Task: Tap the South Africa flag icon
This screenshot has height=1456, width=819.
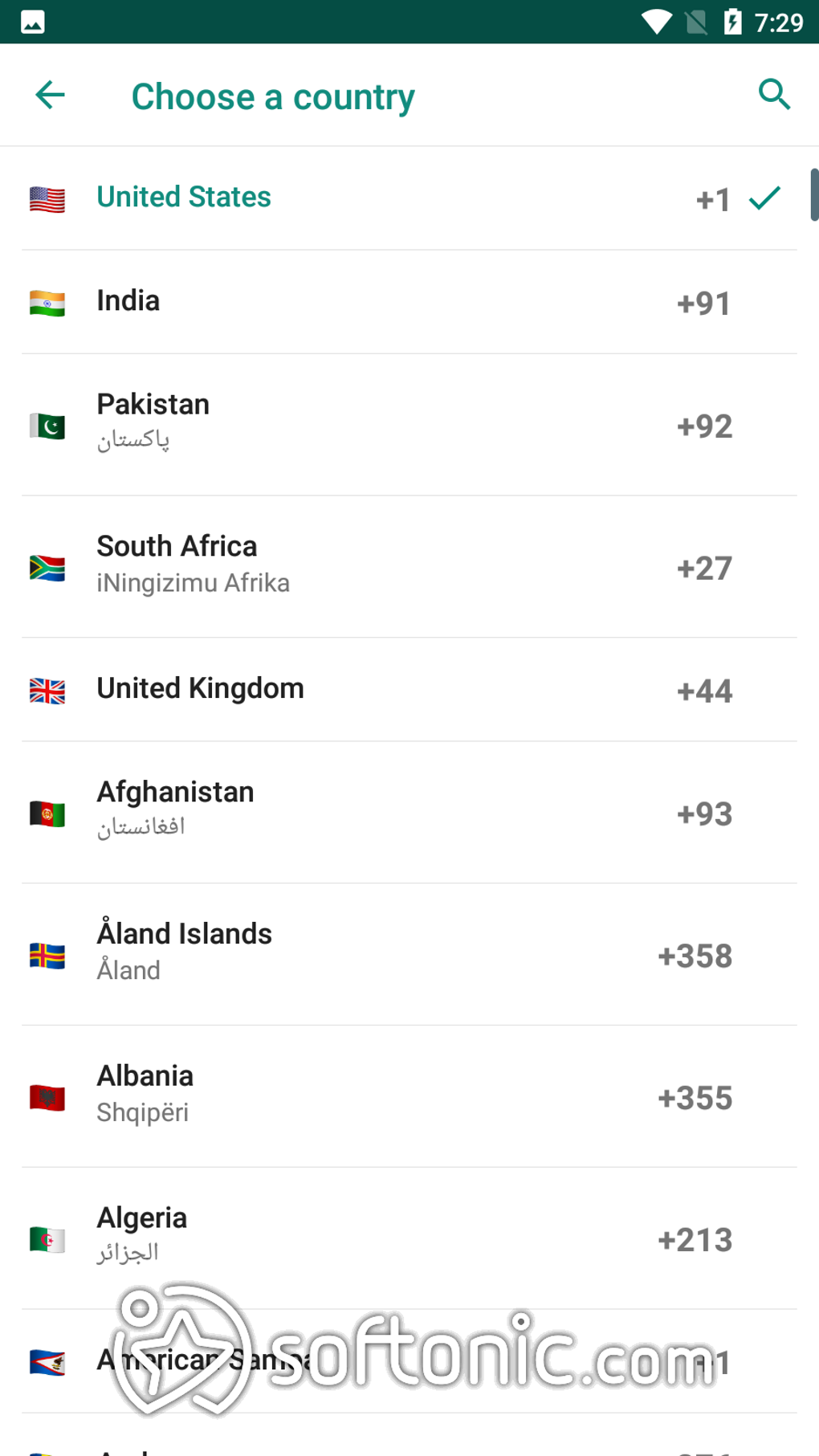Action: point(47,568)
